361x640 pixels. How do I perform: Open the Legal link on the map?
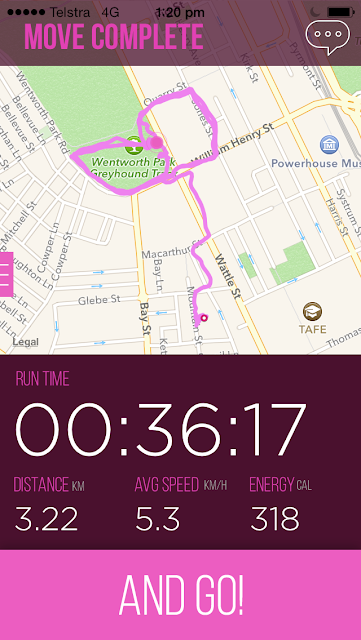(x=26, y=342)
